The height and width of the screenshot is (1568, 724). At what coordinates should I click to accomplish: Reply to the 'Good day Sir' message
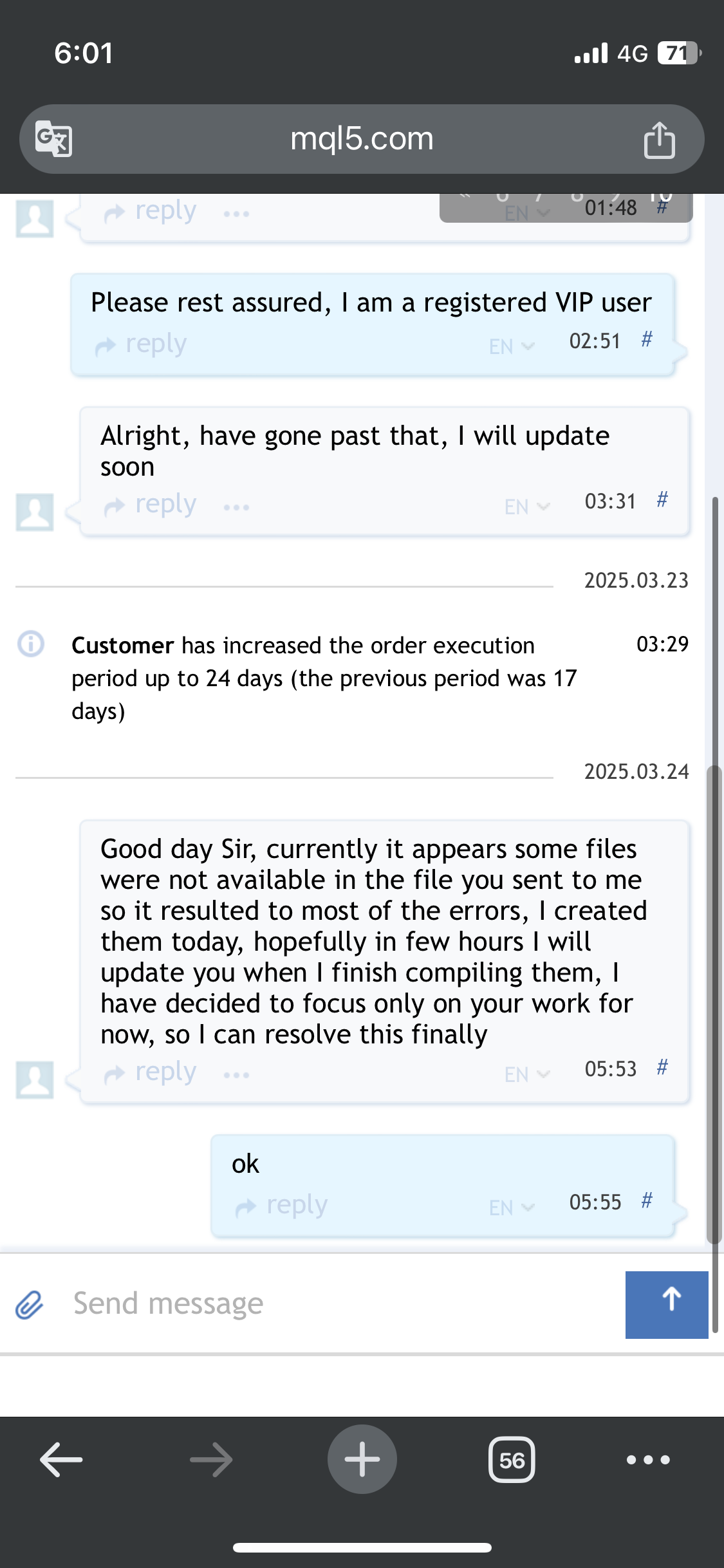151,1072
